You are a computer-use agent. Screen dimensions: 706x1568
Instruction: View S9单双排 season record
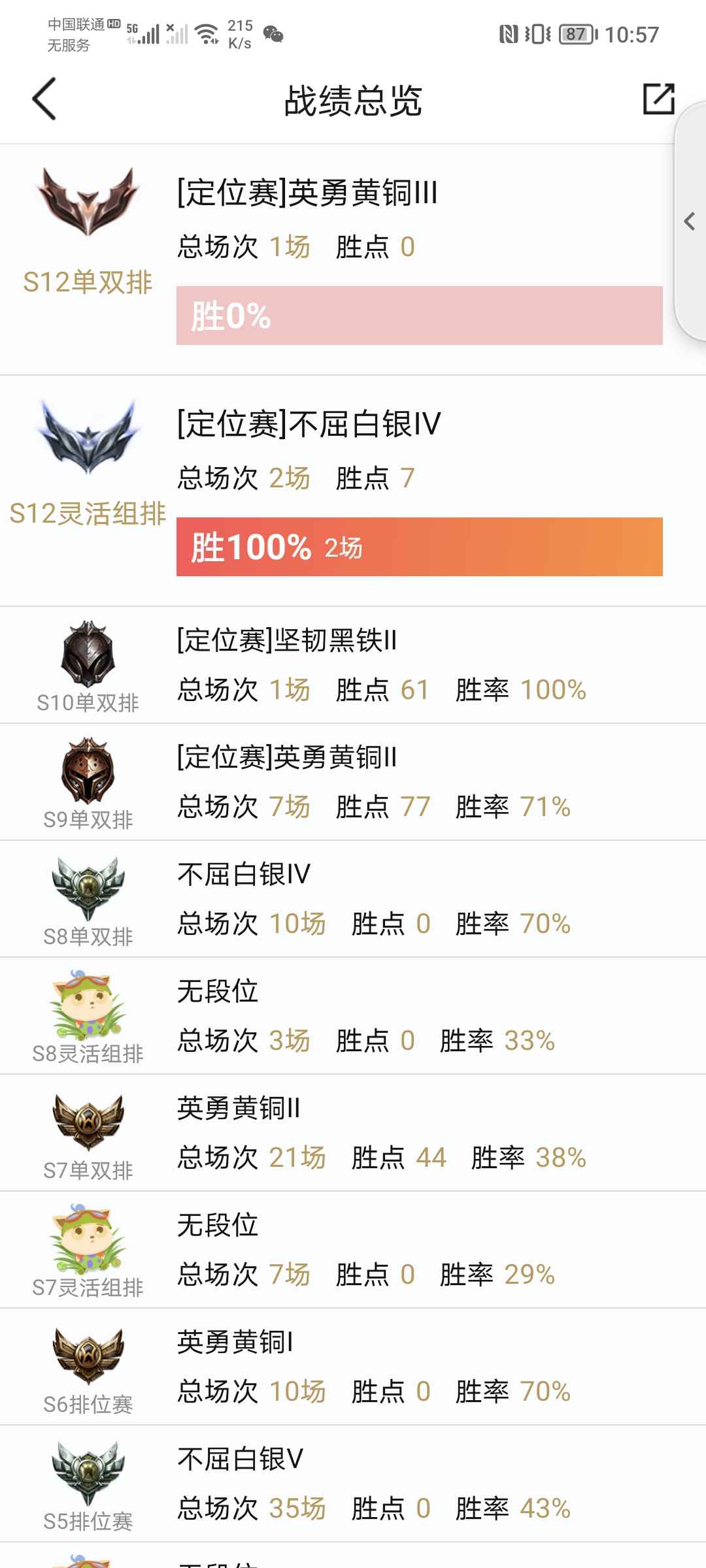(353, 782)
